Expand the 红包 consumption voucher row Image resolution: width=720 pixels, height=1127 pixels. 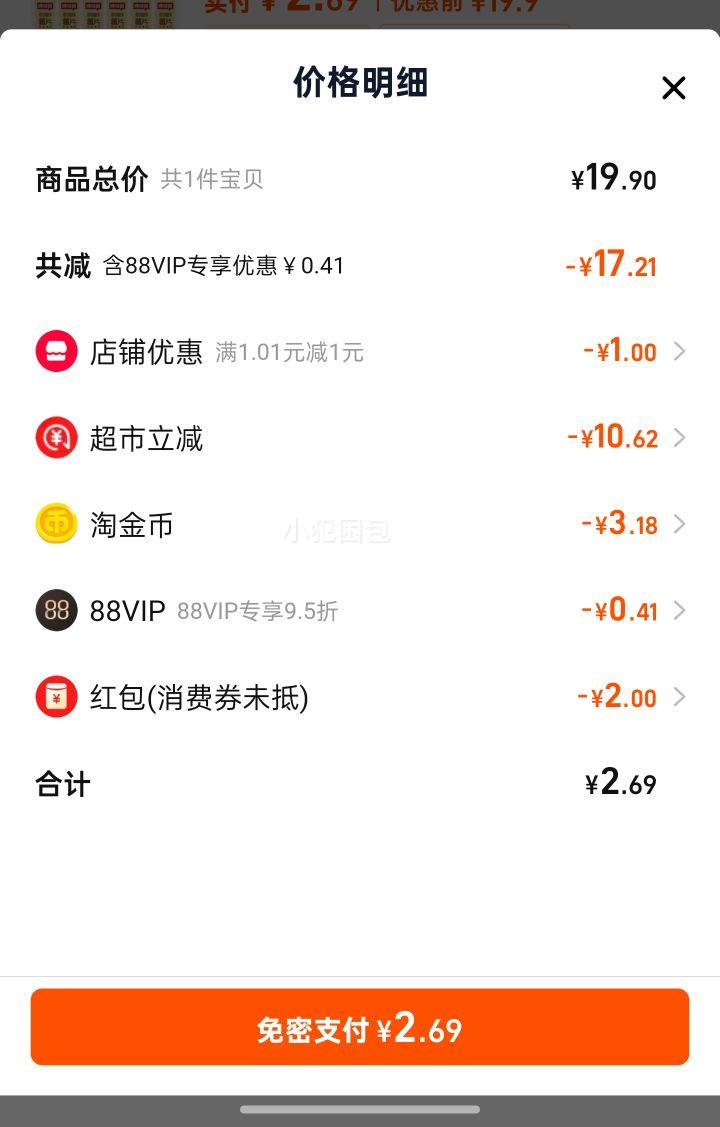[x=680, y=697]
